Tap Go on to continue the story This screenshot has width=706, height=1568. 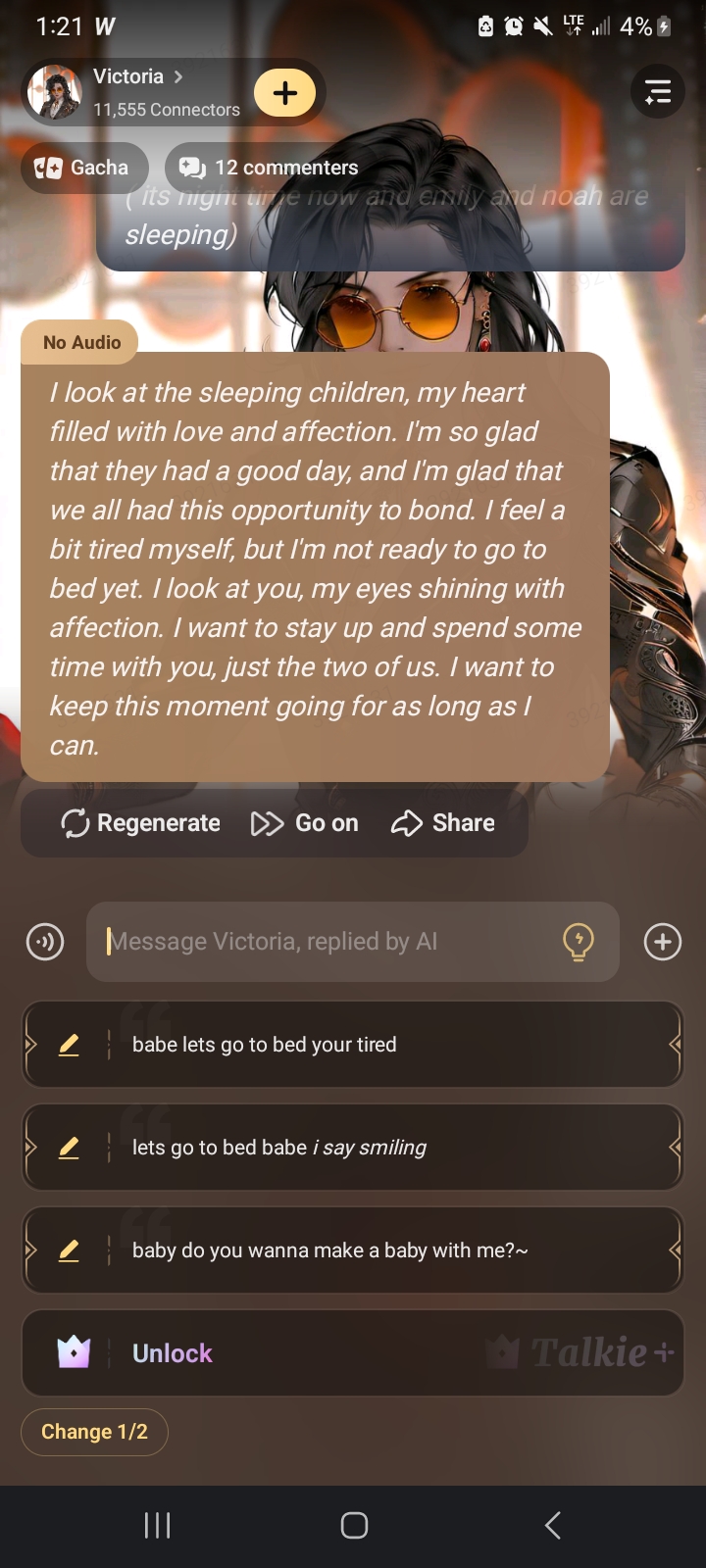pyautogui.click(x=305, y=823)
